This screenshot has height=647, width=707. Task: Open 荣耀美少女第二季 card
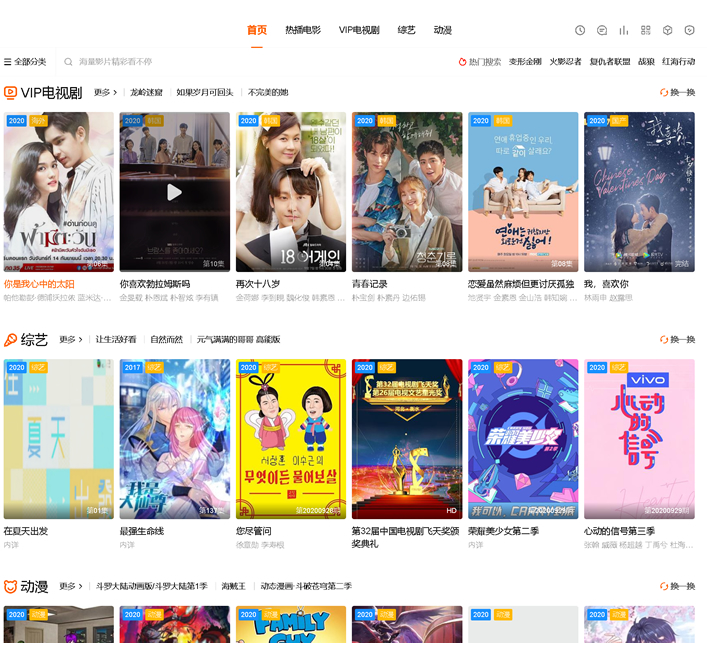[523, 439]
